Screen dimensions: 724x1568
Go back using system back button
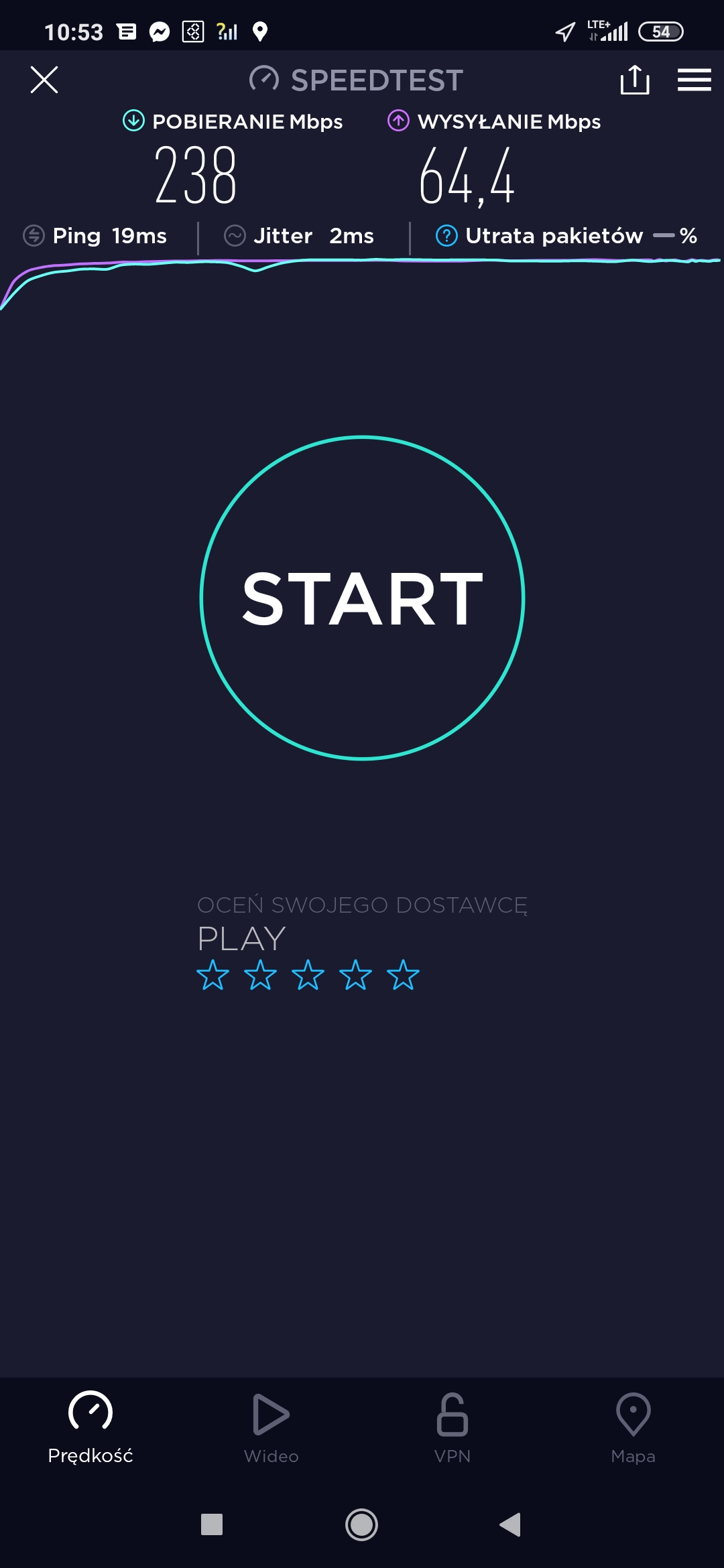(x=510, y=1524)
